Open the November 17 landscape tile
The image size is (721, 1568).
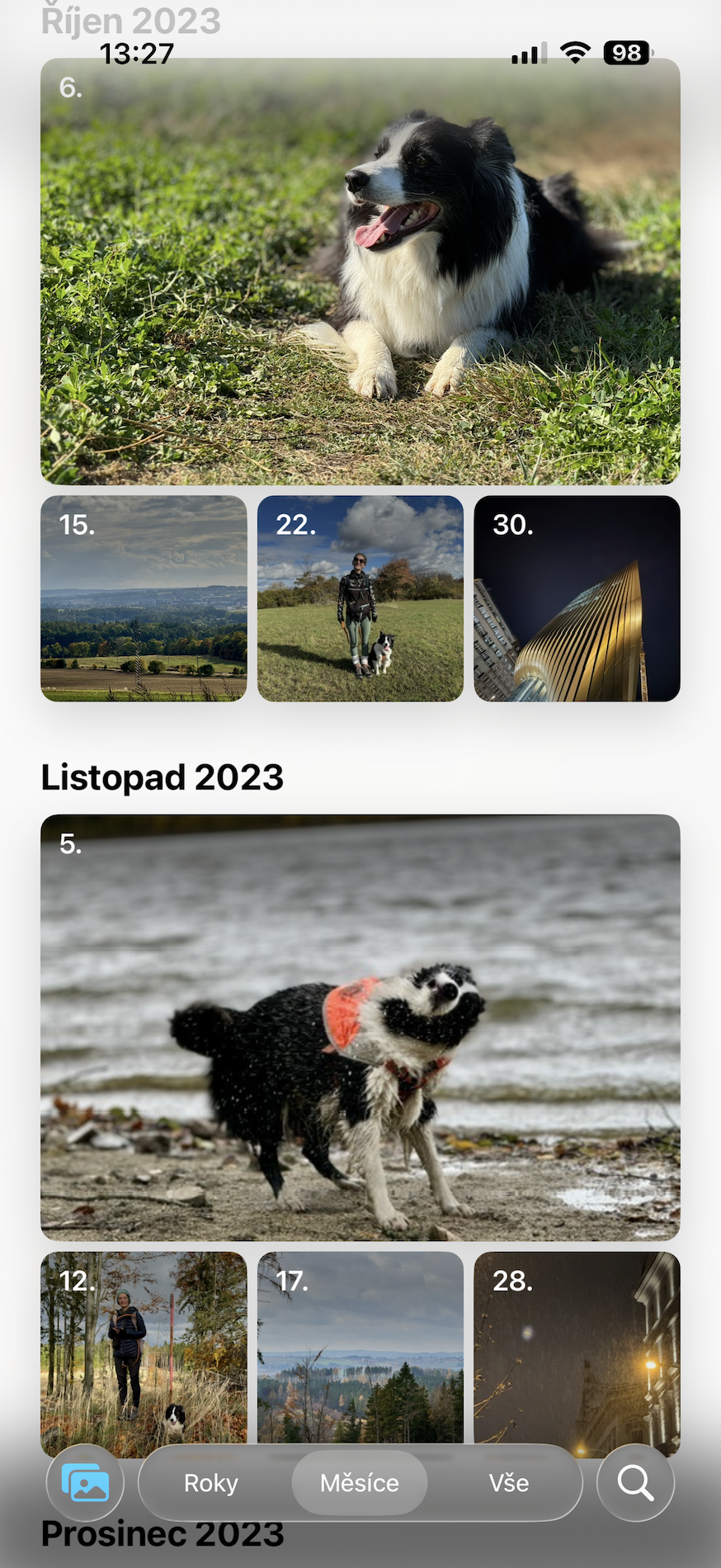point(360,1345)
